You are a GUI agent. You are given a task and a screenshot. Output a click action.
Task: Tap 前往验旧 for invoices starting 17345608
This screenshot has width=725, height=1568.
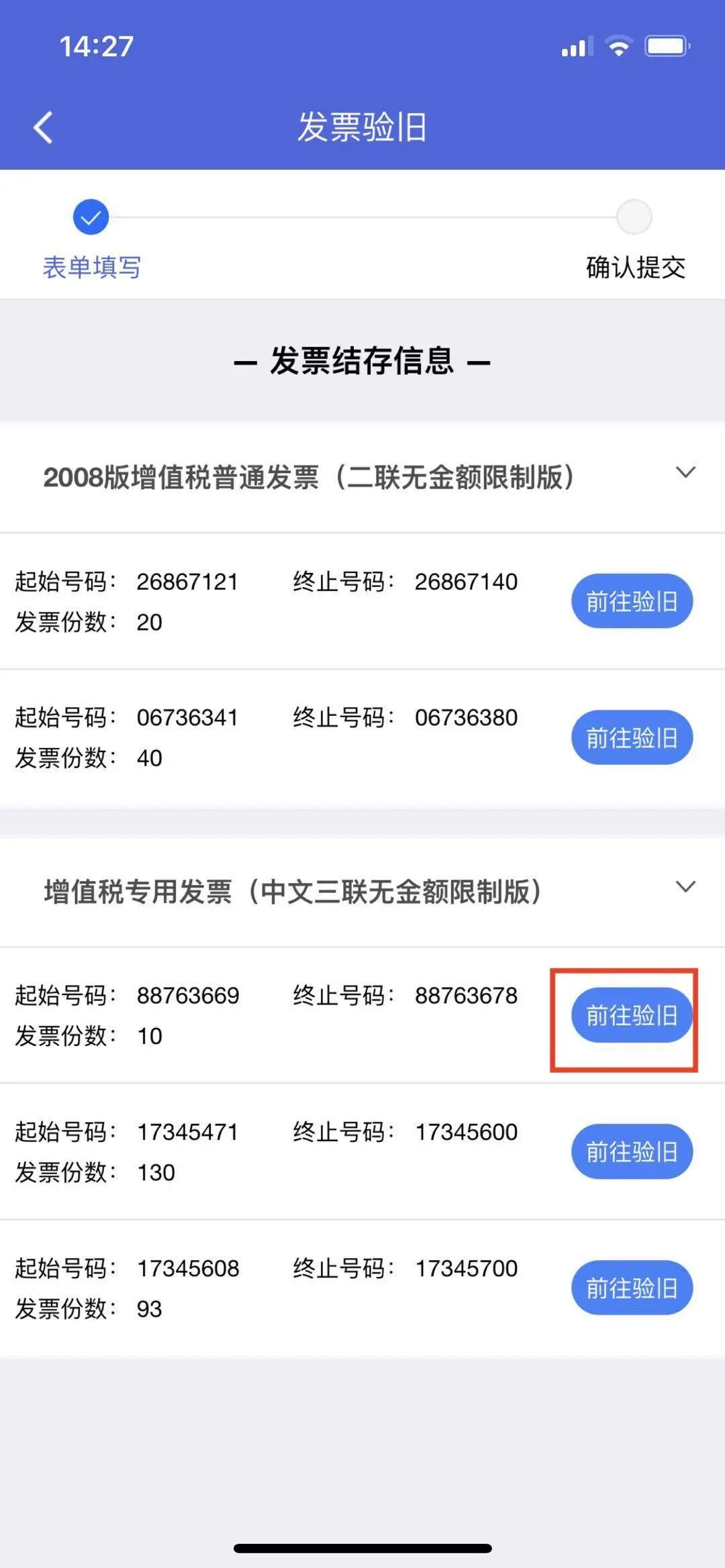(x=632, y=1288)
